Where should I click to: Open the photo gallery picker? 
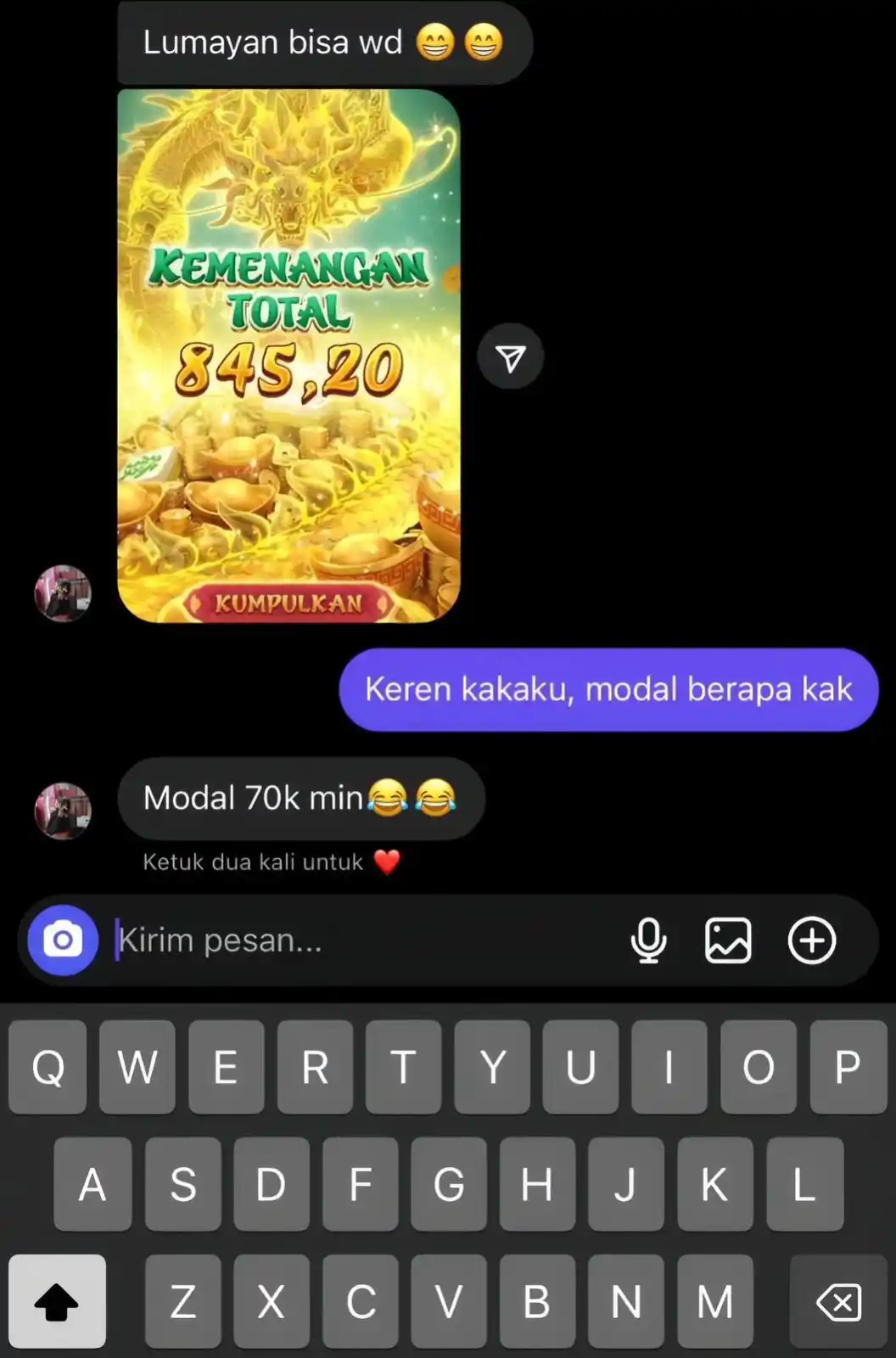(728, 940)
